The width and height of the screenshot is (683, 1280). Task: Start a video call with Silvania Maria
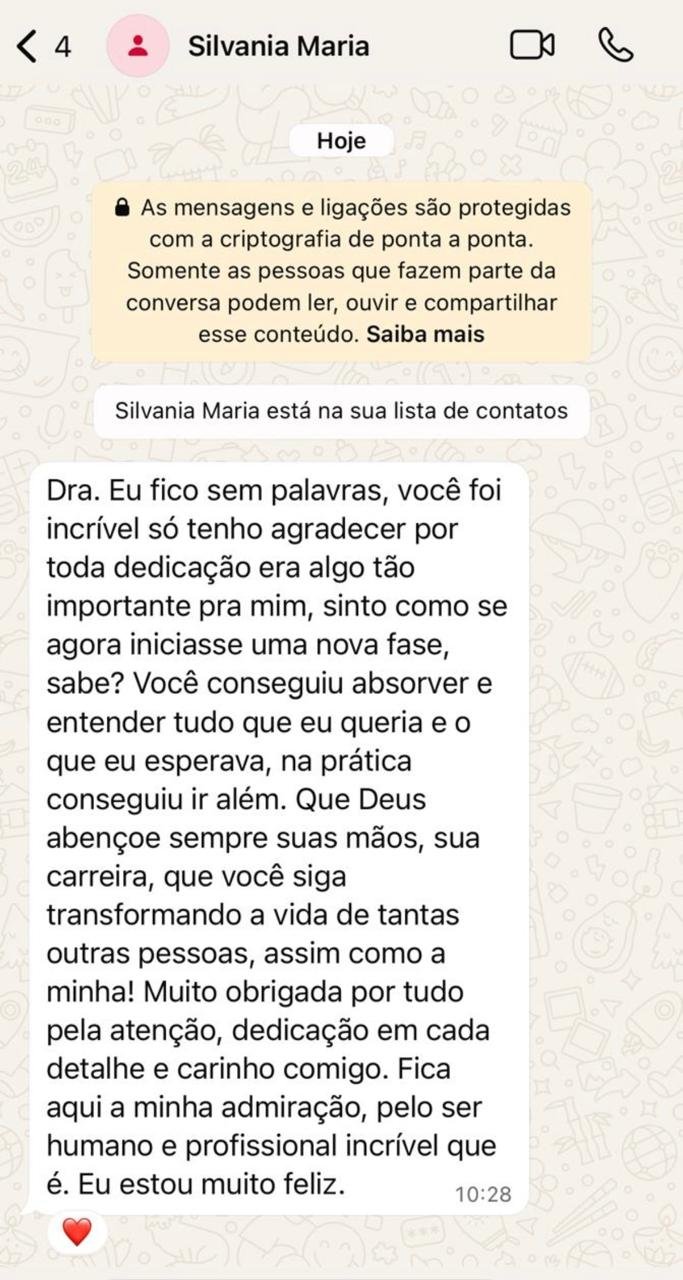click(x=532, y=46)
